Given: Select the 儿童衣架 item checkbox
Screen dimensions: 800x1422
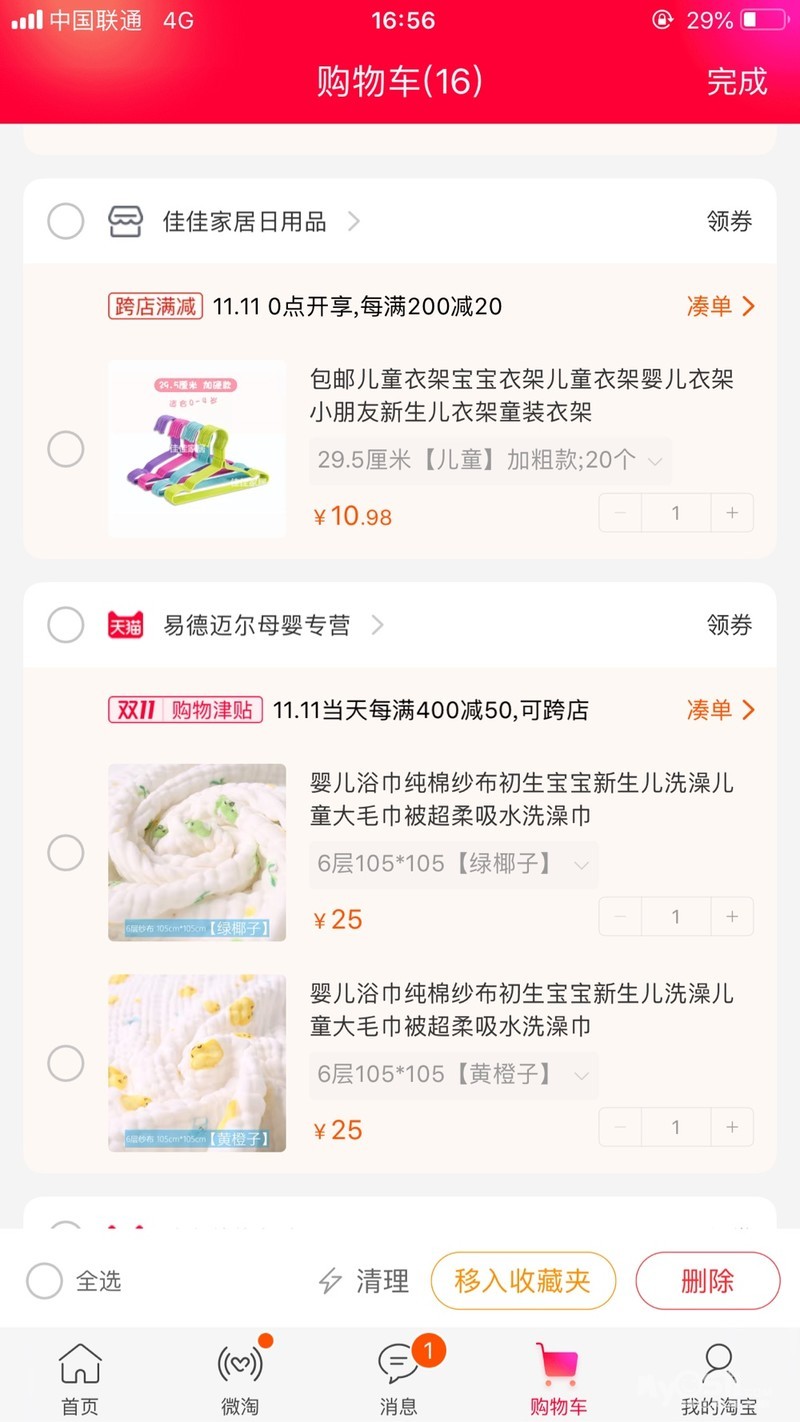Looking at the screenshot, I should point(66,449).
